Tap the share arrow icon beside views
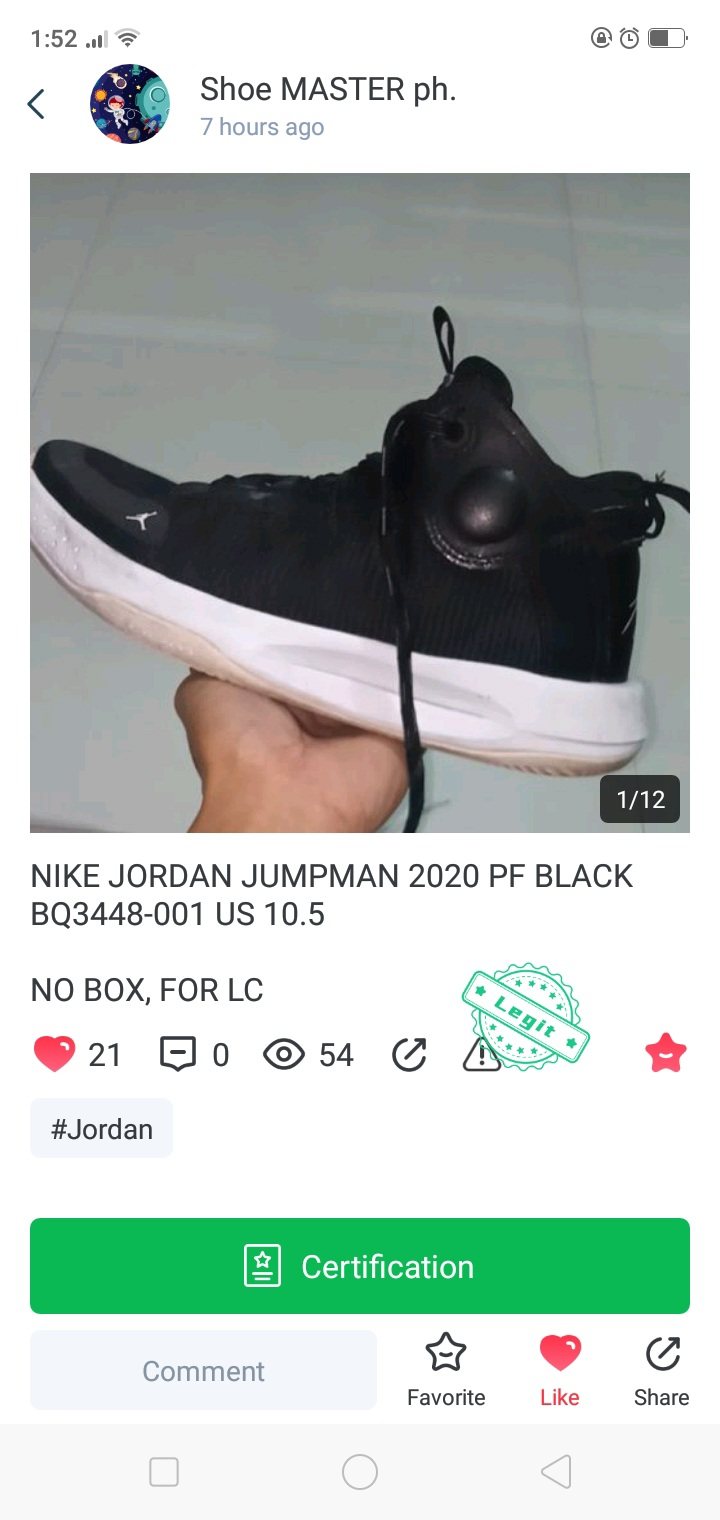The width and height of the screenshot is (720, 1520). click(409, 1054)
